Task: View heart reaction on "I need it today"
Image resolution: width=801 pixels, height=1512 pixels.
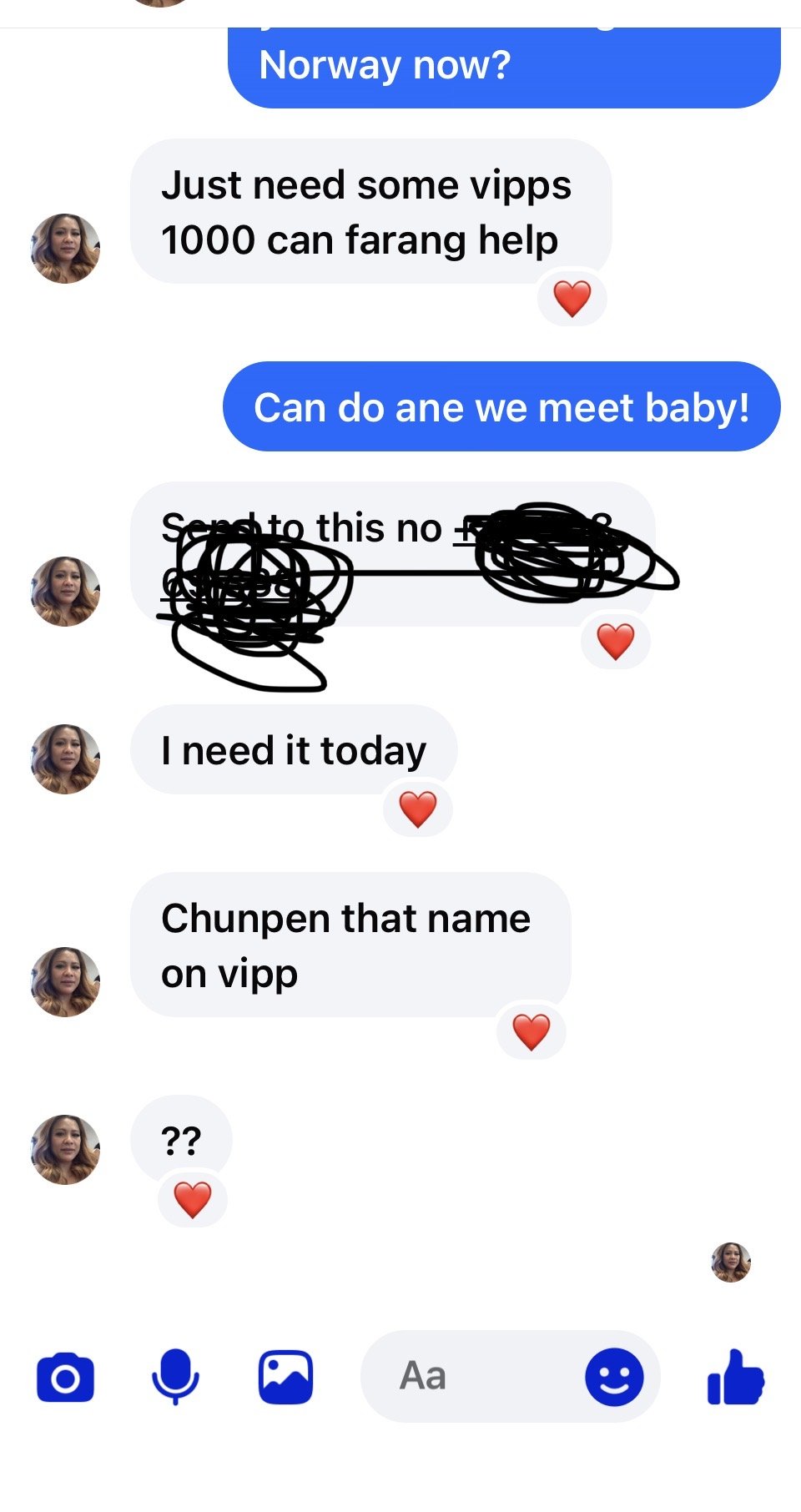Action: tap(418, 809)
